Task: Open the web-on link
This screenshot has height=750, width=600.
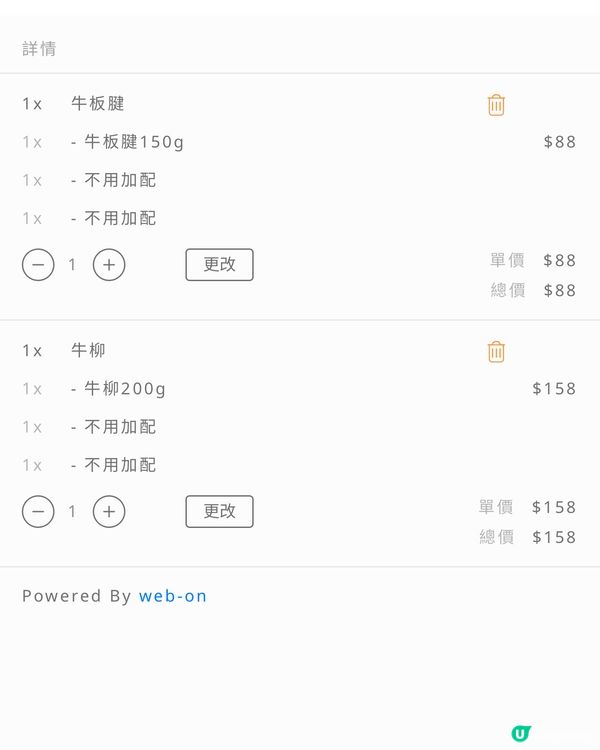Action: click(x=173, y=596)
